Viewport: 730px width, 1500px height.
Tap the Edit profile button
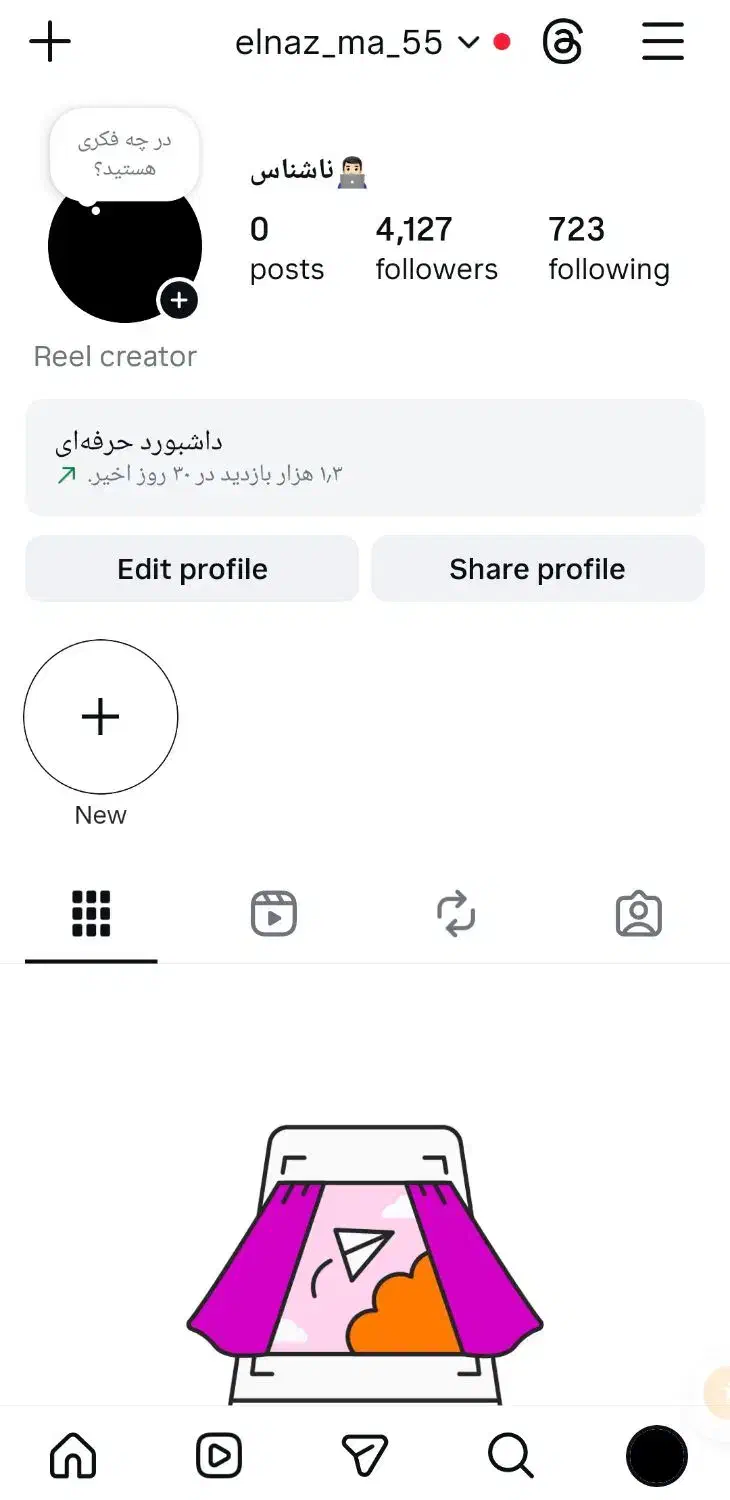pyautogui.click(x=192, y=569)
